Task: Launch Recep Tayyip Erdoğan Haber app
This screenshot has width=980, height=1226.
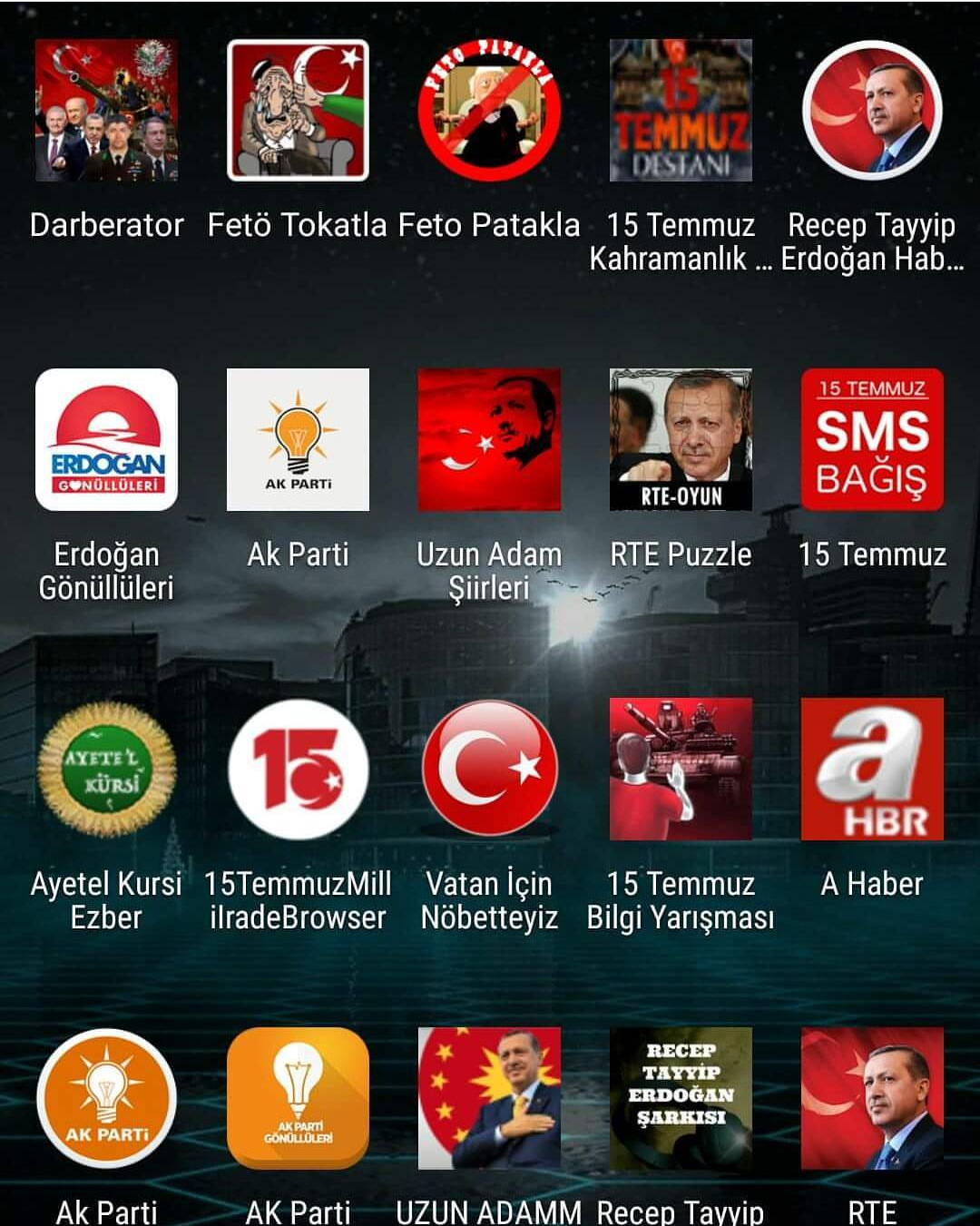Action: click(x=872, y=111)
